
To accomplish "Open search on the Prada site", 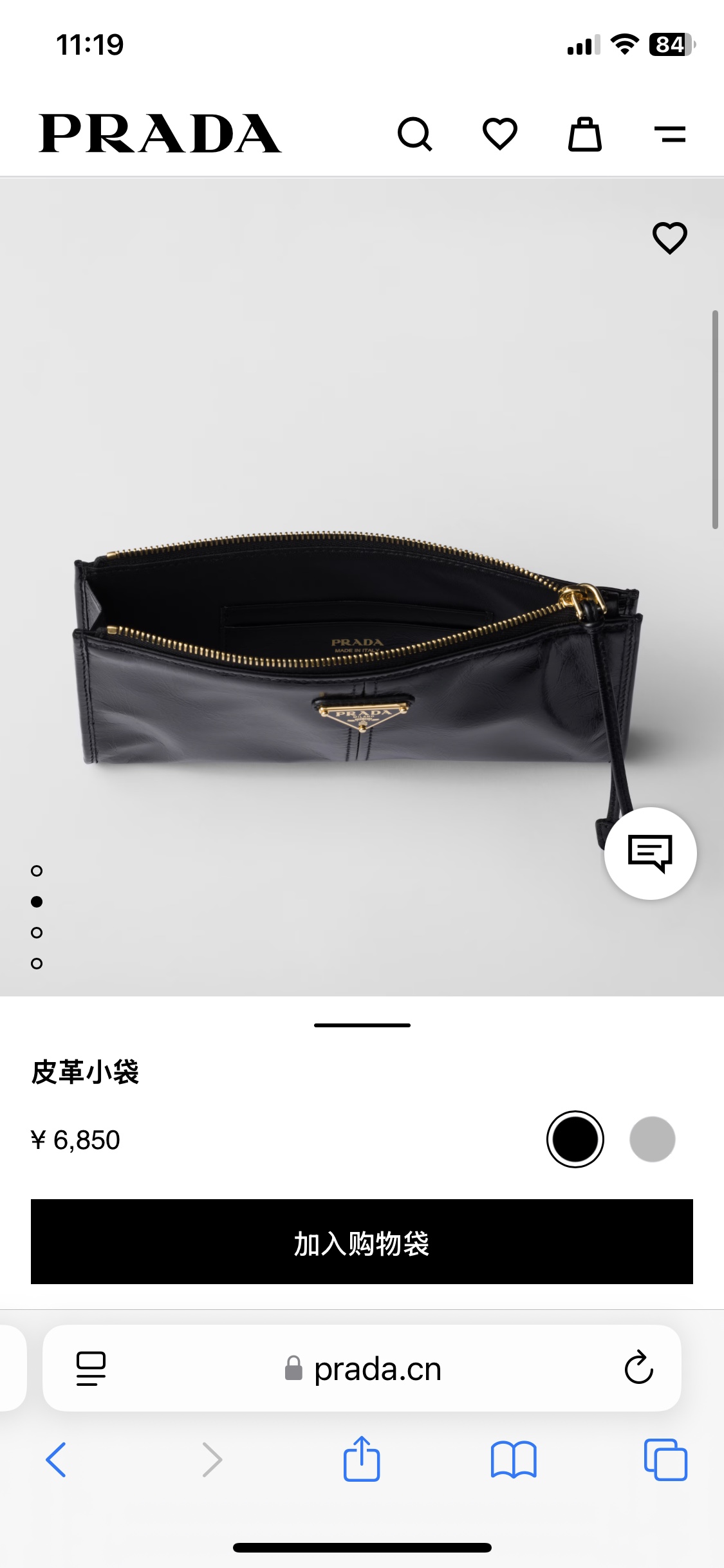I will pyautogui.click(x=415, y=134).
